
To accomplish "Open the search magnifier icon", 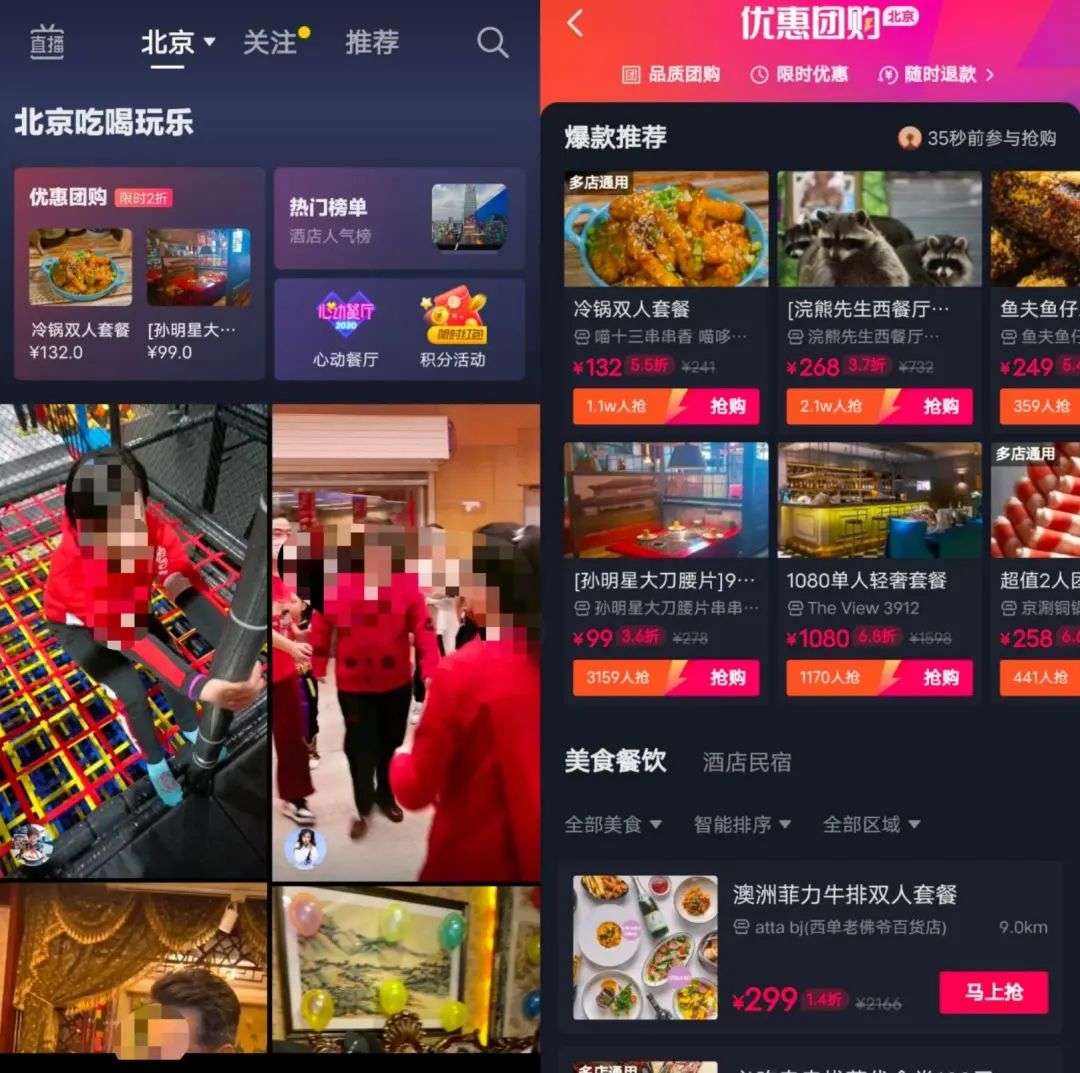I will [492, 42].
